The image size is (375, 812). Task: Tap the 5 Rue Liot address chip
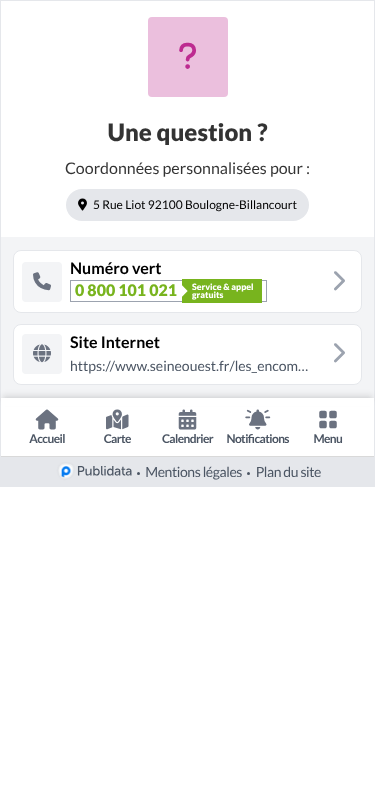coord(188,205)
